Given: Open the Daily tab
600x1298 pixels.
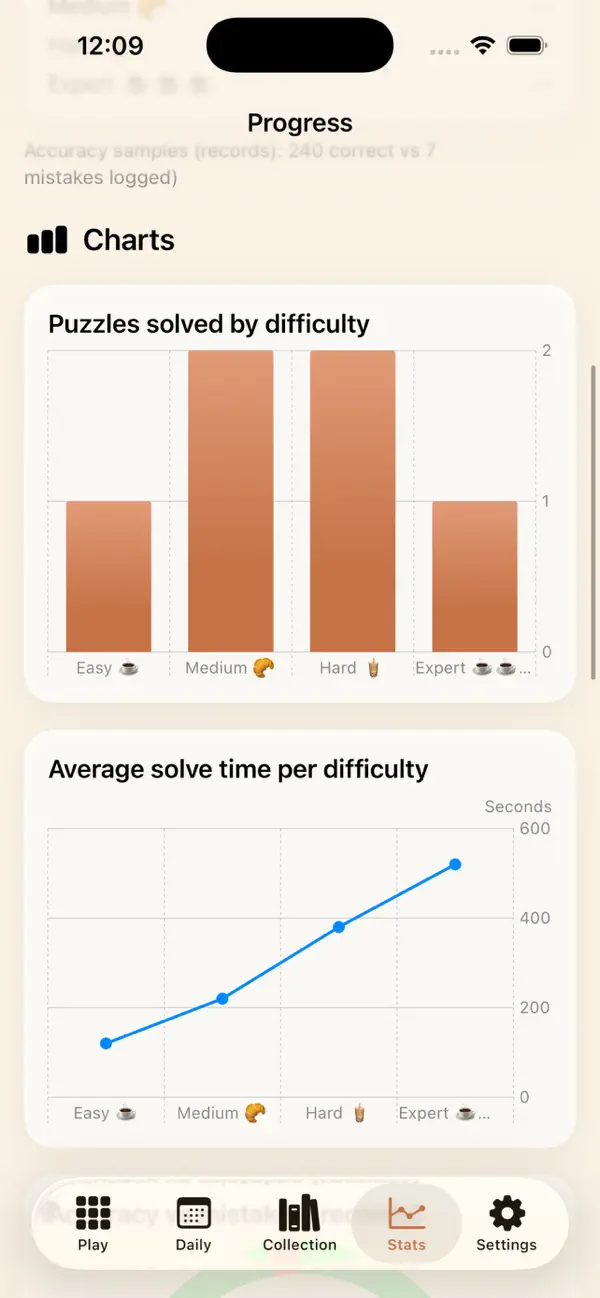Looking at the screenshot, I should point(193,1224).
